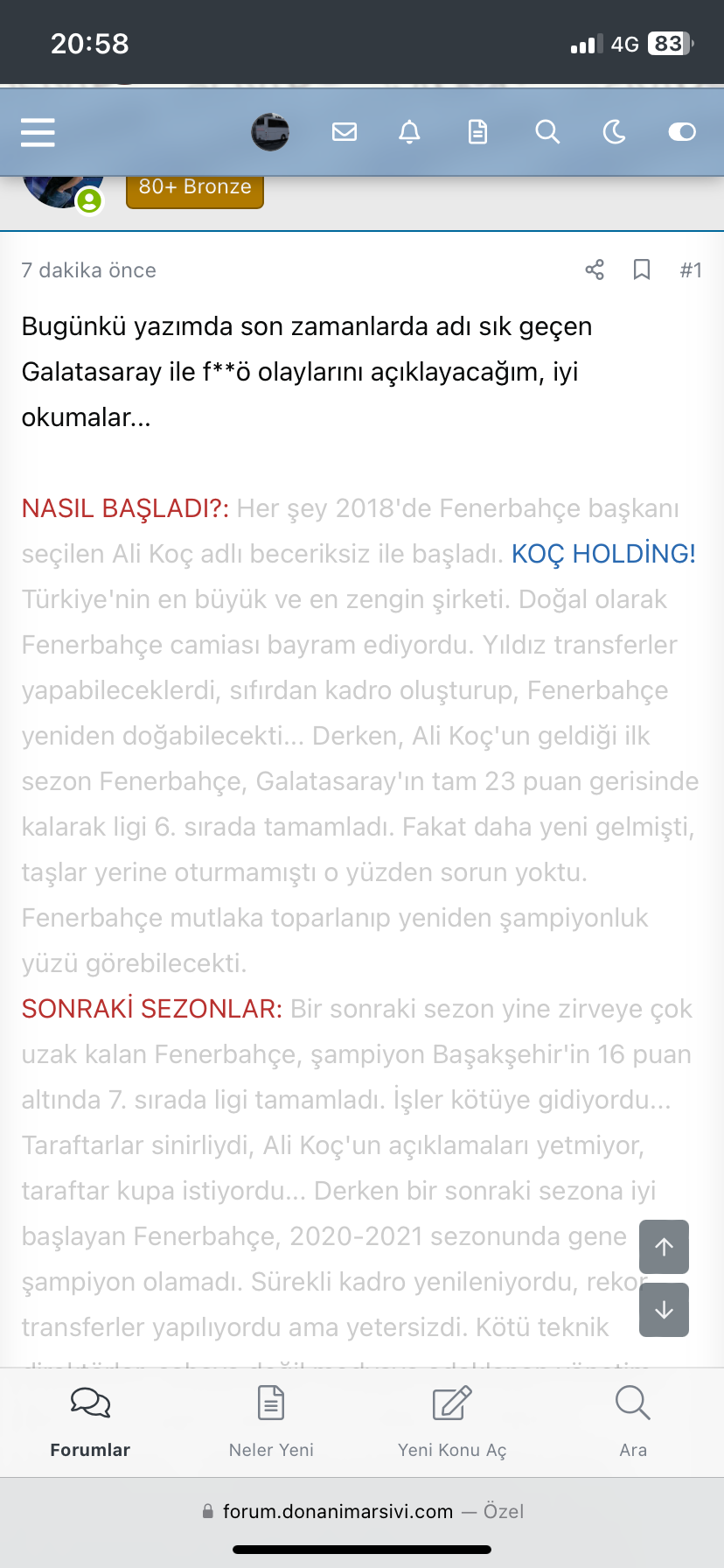Image resolution: width=724 pixels, height=1568 pixels.
Task: Share this forum post
Action: pyautogui.click(x=595, y=269)
